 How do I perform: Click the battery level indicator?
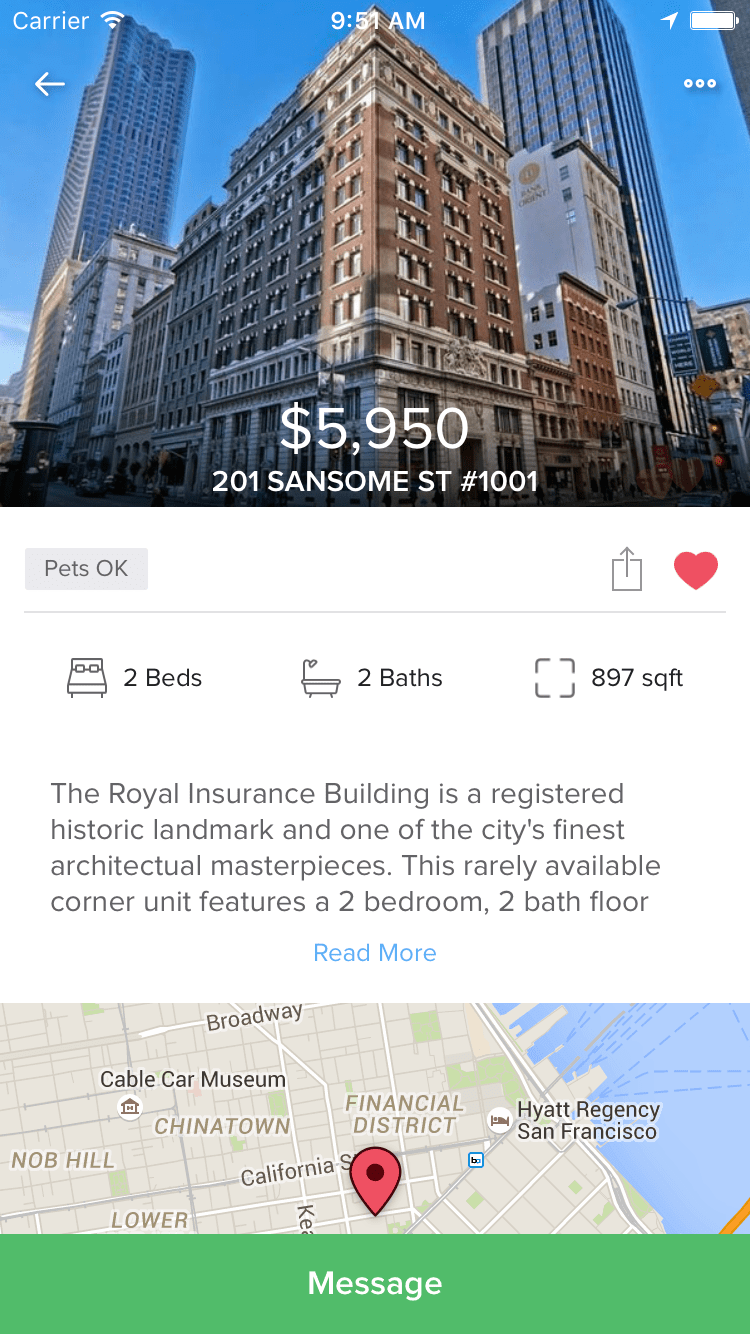713,20
